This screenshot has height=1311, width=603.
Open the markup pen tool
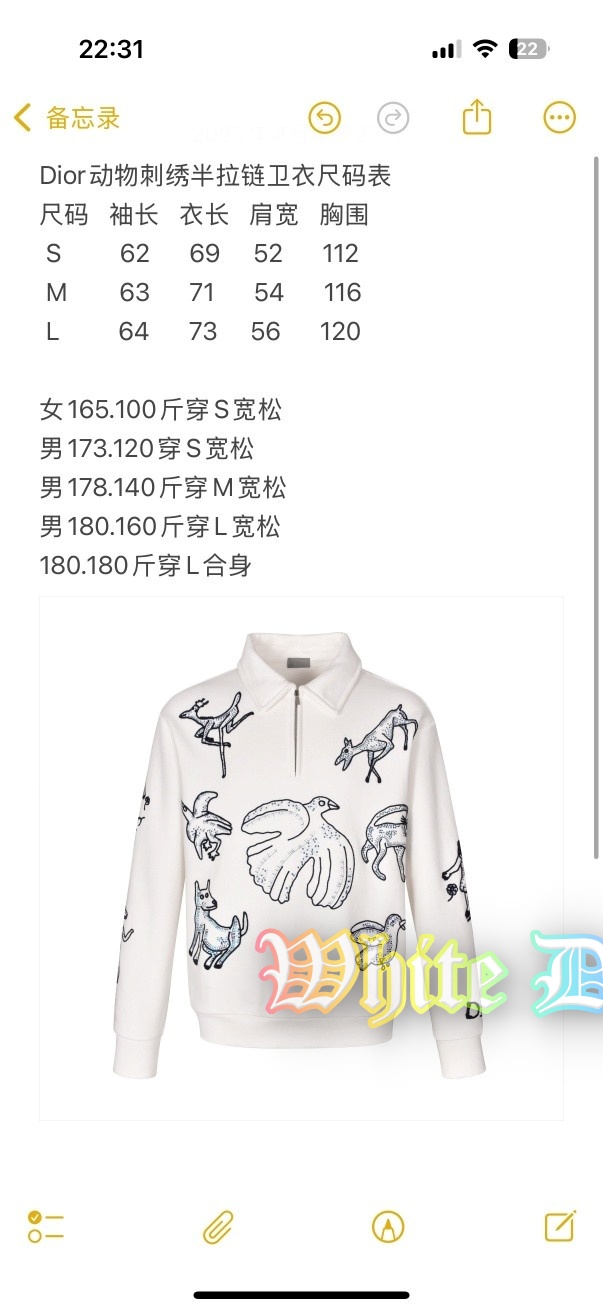click(x=387, y=1226)
